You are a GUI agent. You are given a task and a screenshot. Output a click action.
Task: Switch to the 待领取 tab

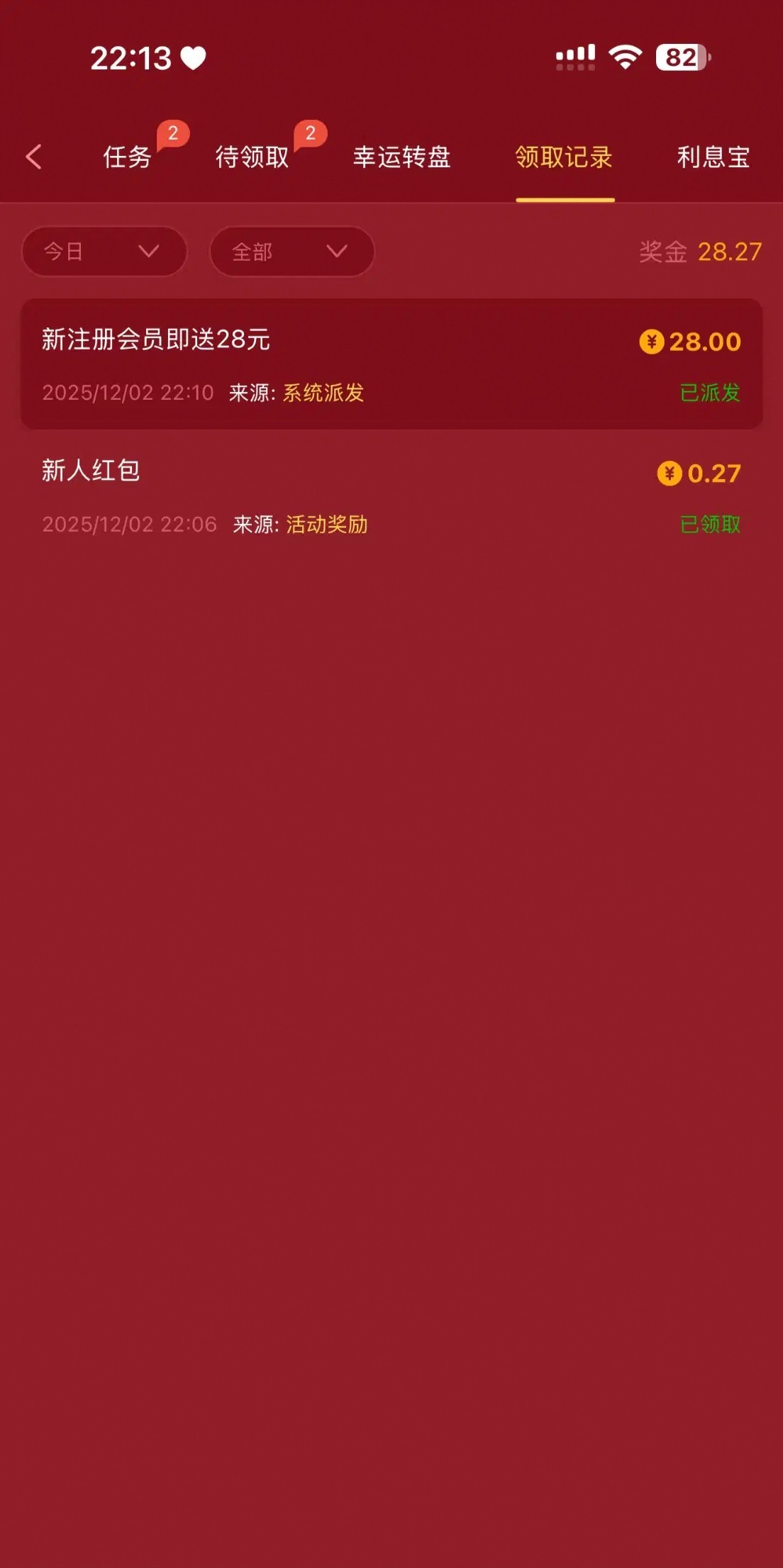click(252, 157)
